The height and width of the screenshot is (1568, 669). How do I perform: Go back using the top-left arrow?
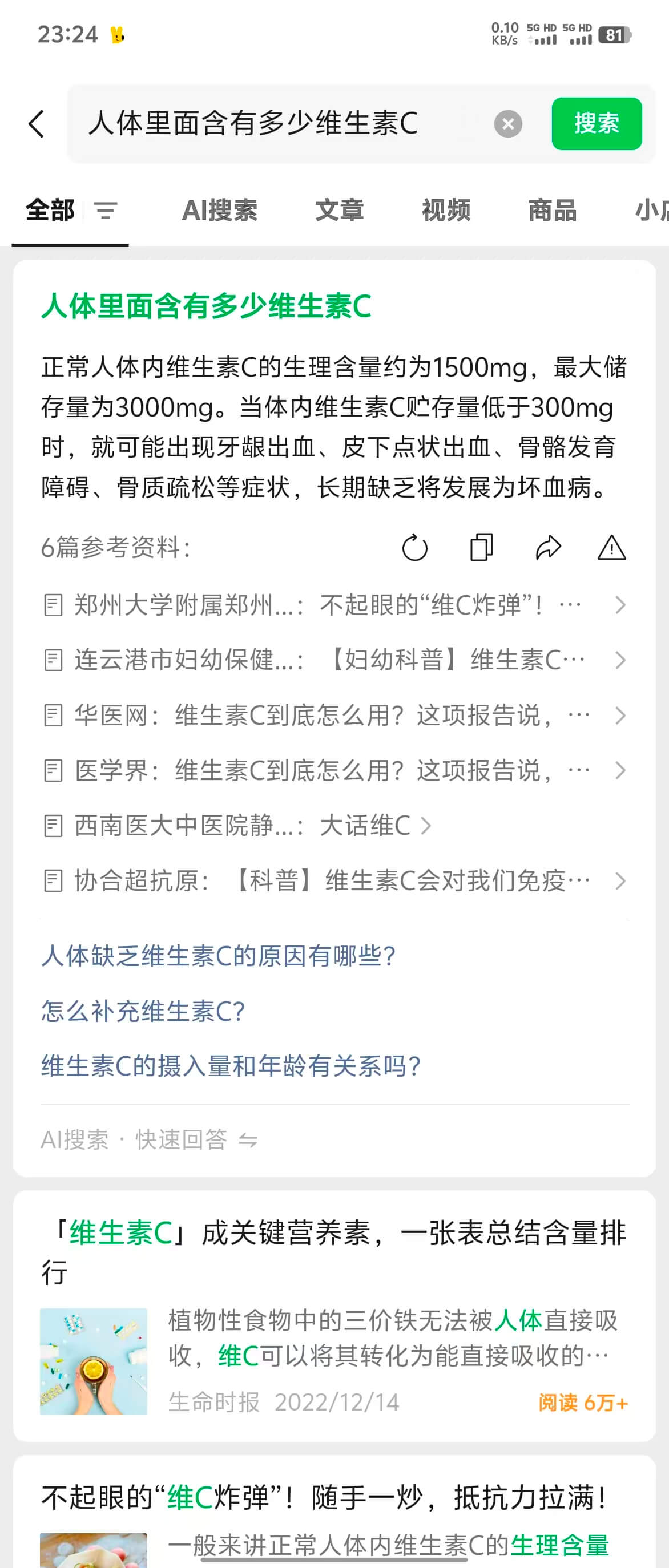(37, 124)
